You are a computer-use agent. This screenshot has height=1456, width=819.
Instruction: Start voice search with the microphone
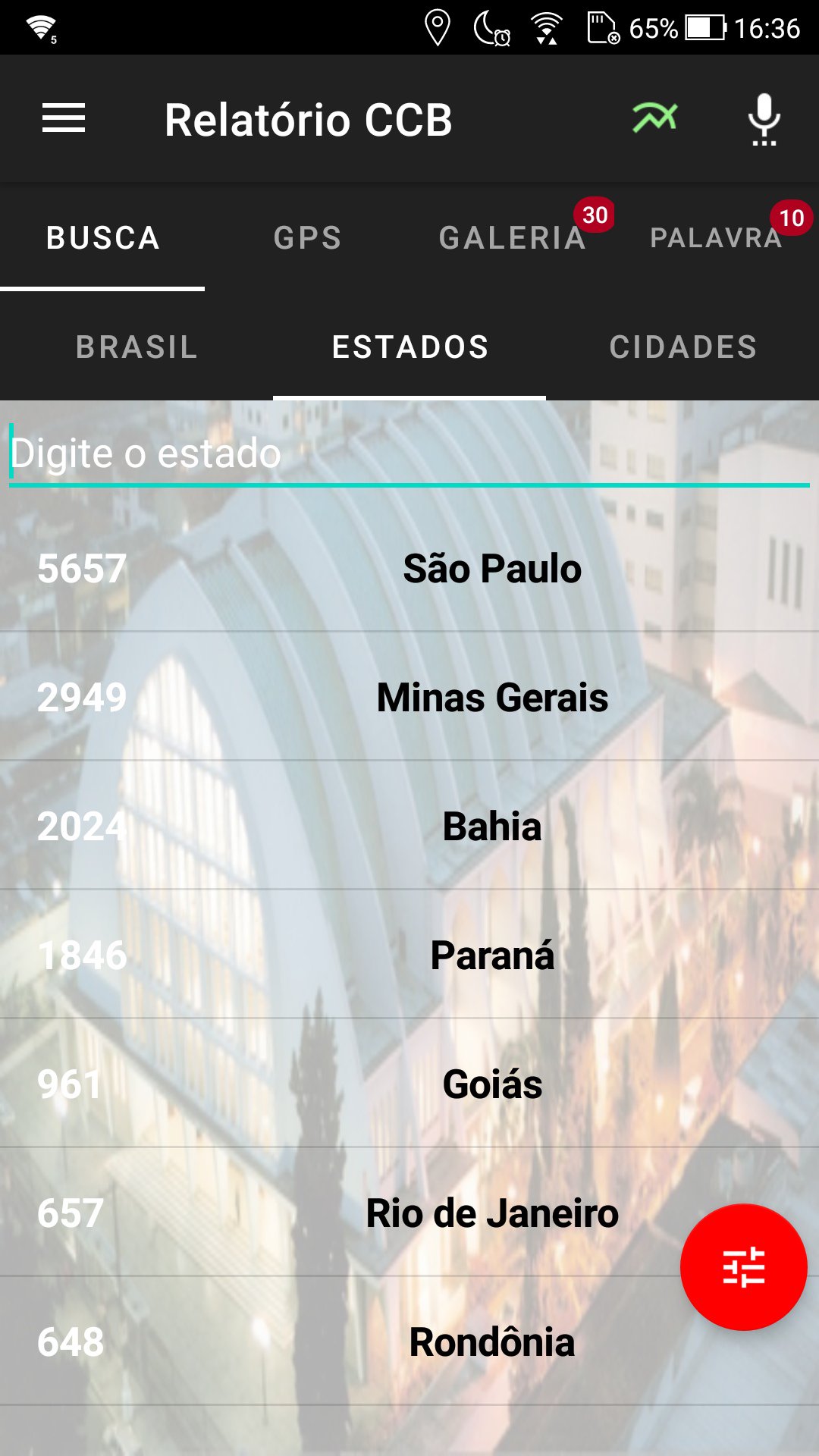pyautogui.click(x=764, y=120)
